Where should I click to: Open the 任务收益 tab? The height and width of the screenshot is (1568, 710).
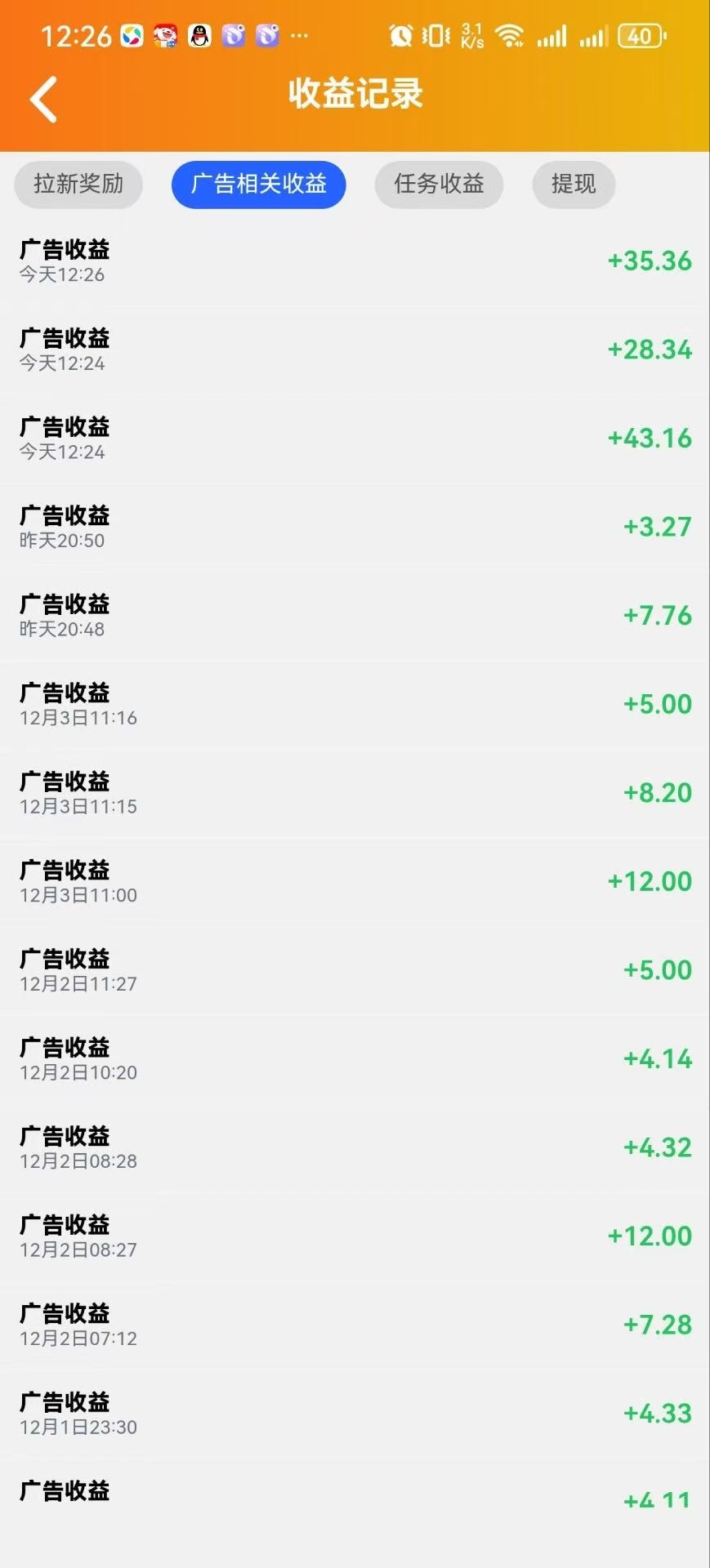click(439, 185)
